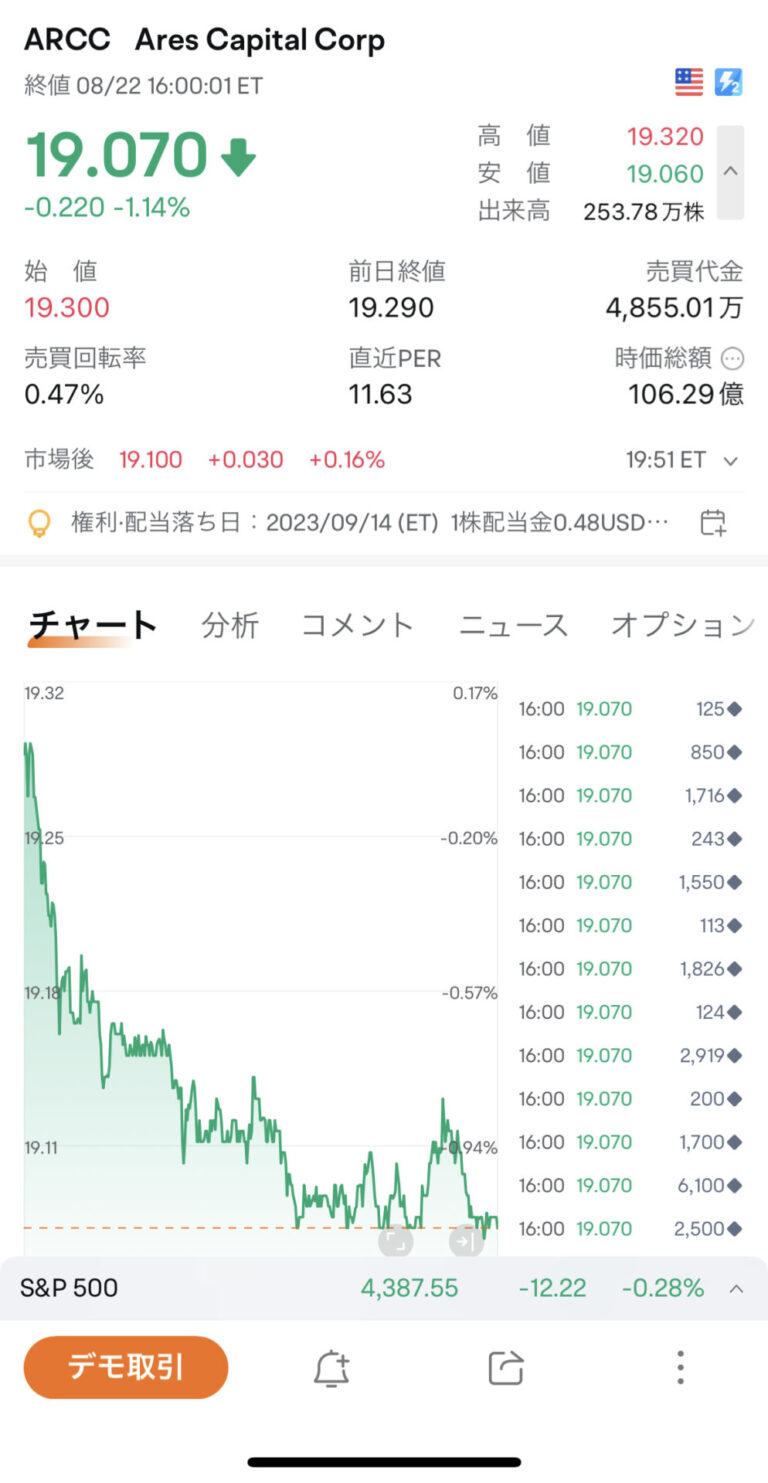
Task: Tap the jump-to-latest arrow on the chart
Action: click(x=464, y=1240)
